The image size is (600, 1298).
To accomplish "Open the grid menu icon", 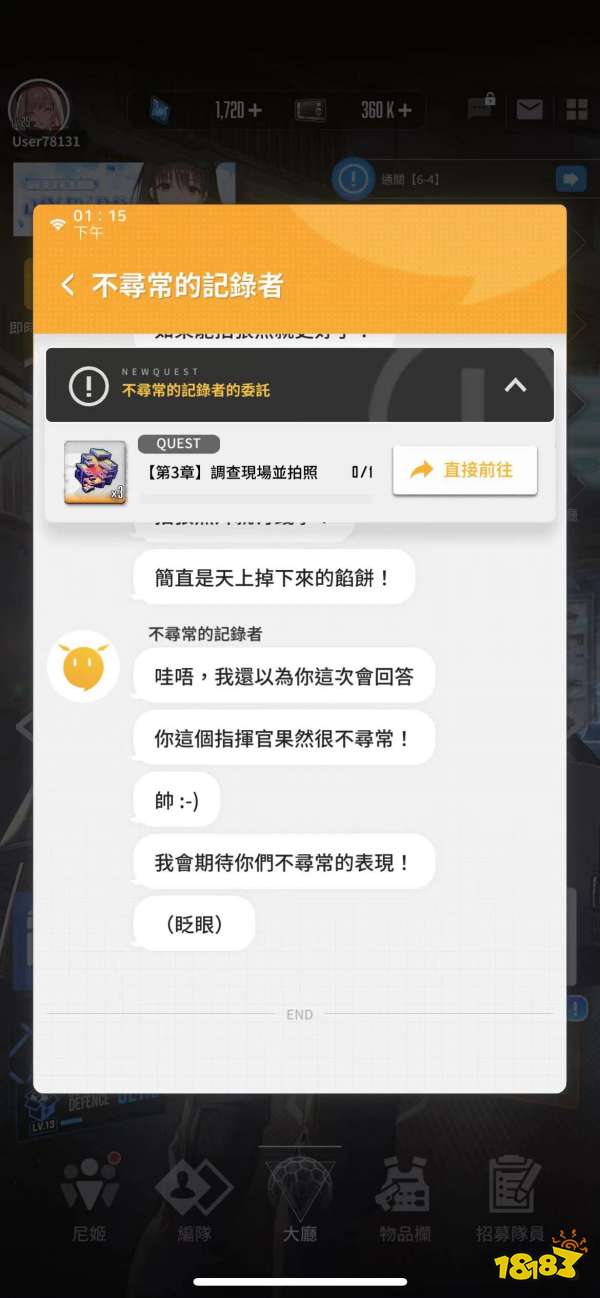I will click(577, 108).
